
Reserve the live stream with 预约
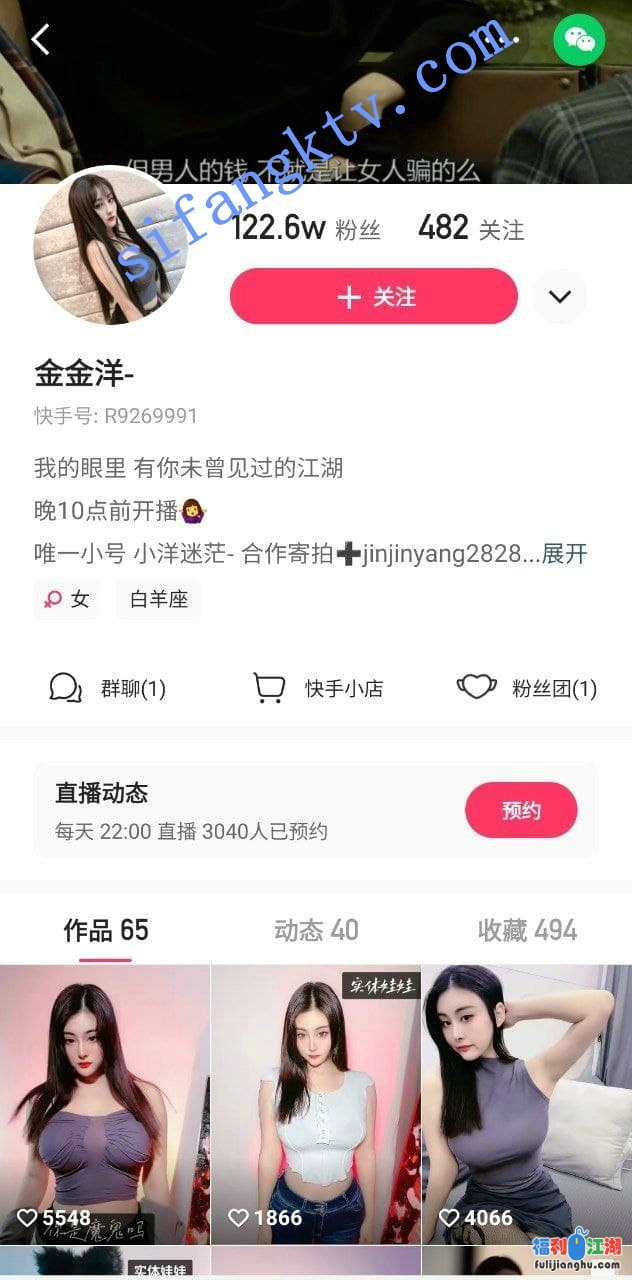pyautogui.click(x=521, y=810)
